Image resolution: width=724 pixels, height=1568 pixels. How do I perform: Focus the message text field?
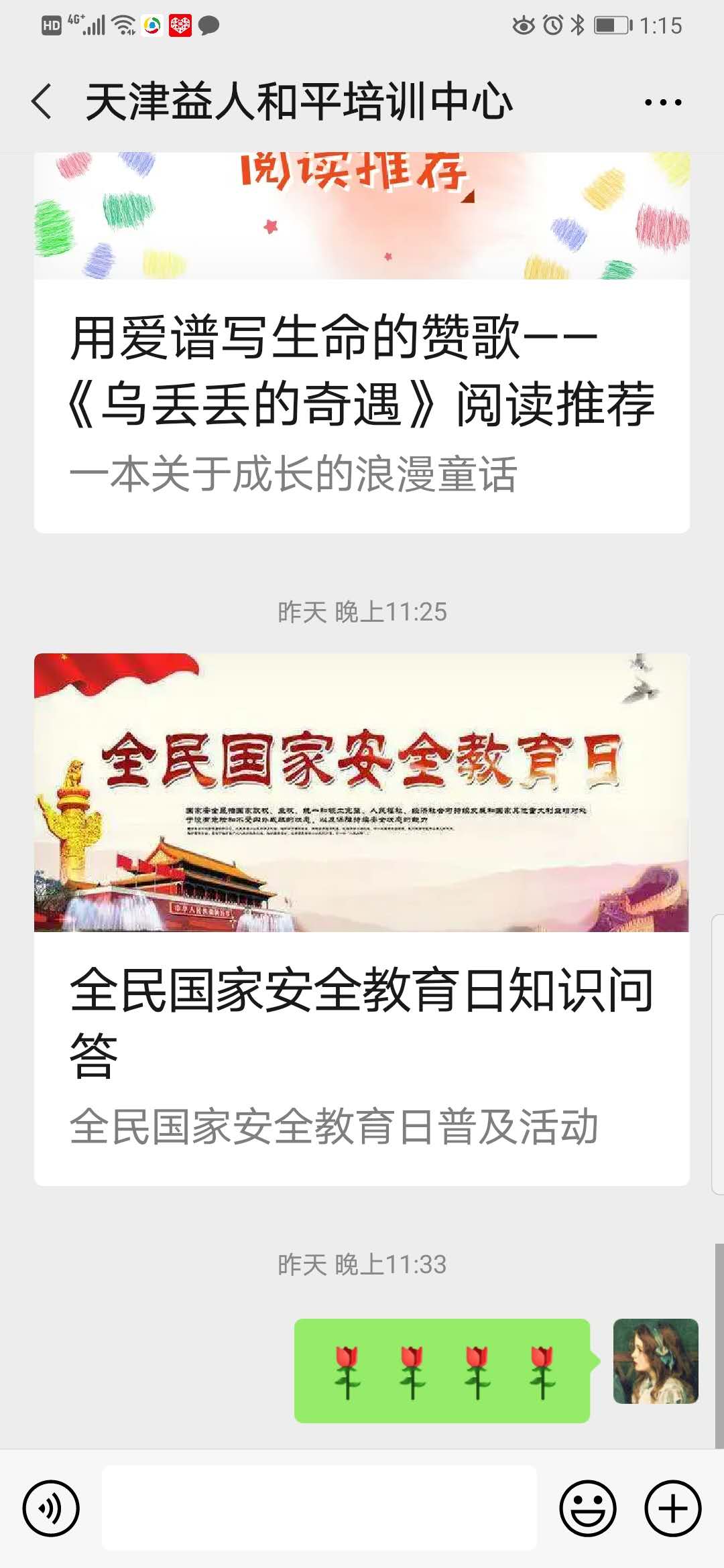pyautogui.click(x=319, y=1508)
